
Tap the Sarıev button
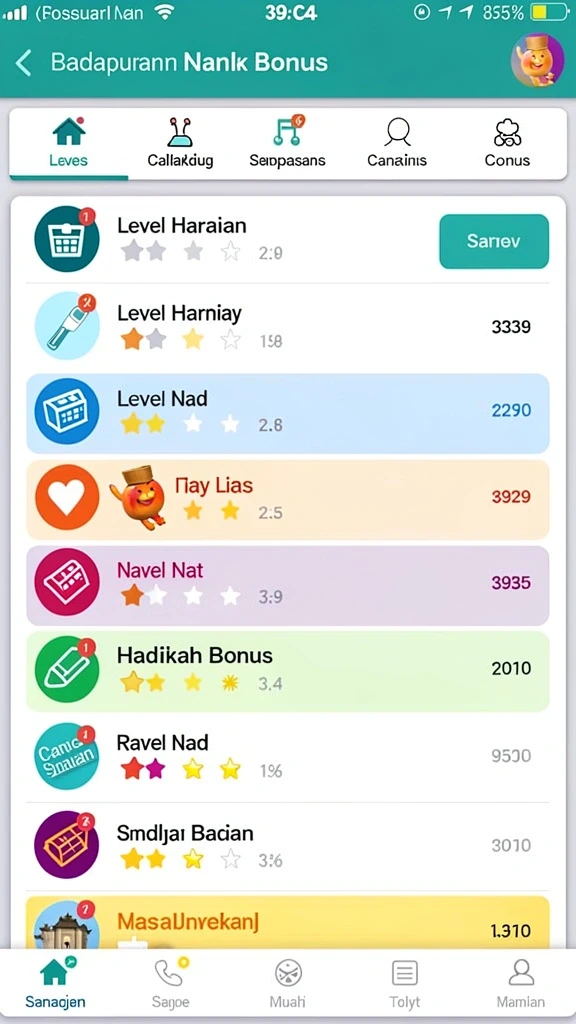[x=494, y=241]
